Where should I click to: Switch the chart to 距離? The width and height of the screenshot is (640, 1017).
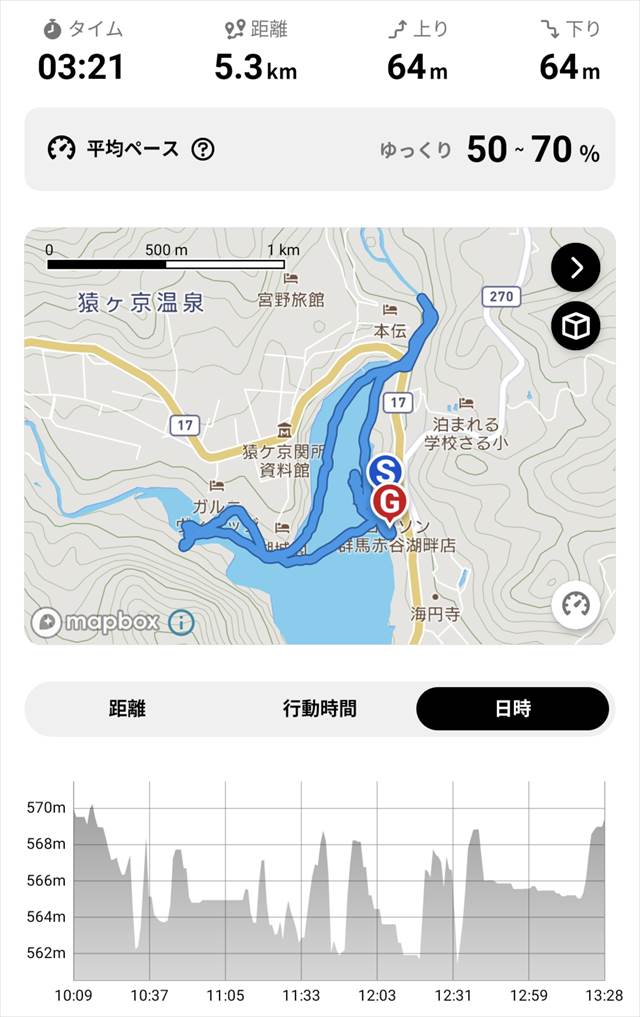[127, 709]
